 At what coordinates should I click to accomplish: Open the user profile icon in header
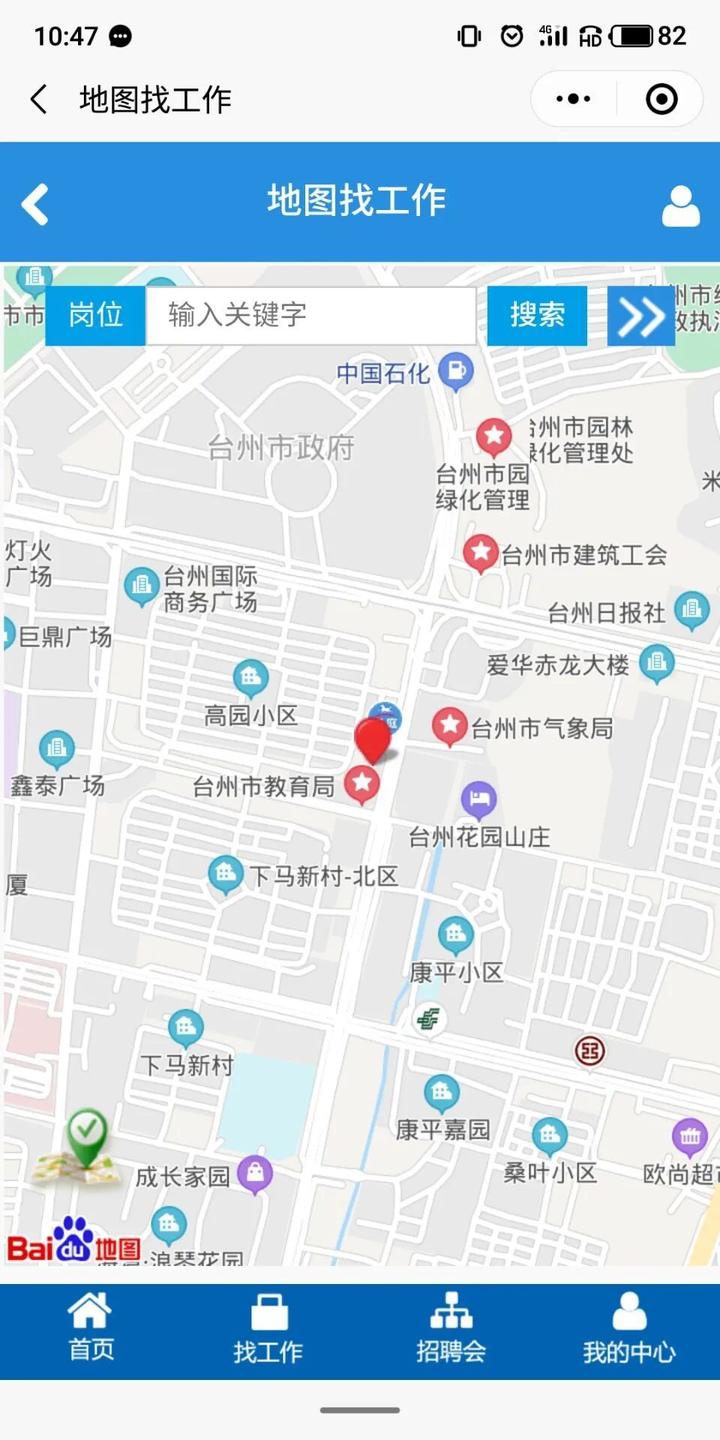click(x=681, y=206)
